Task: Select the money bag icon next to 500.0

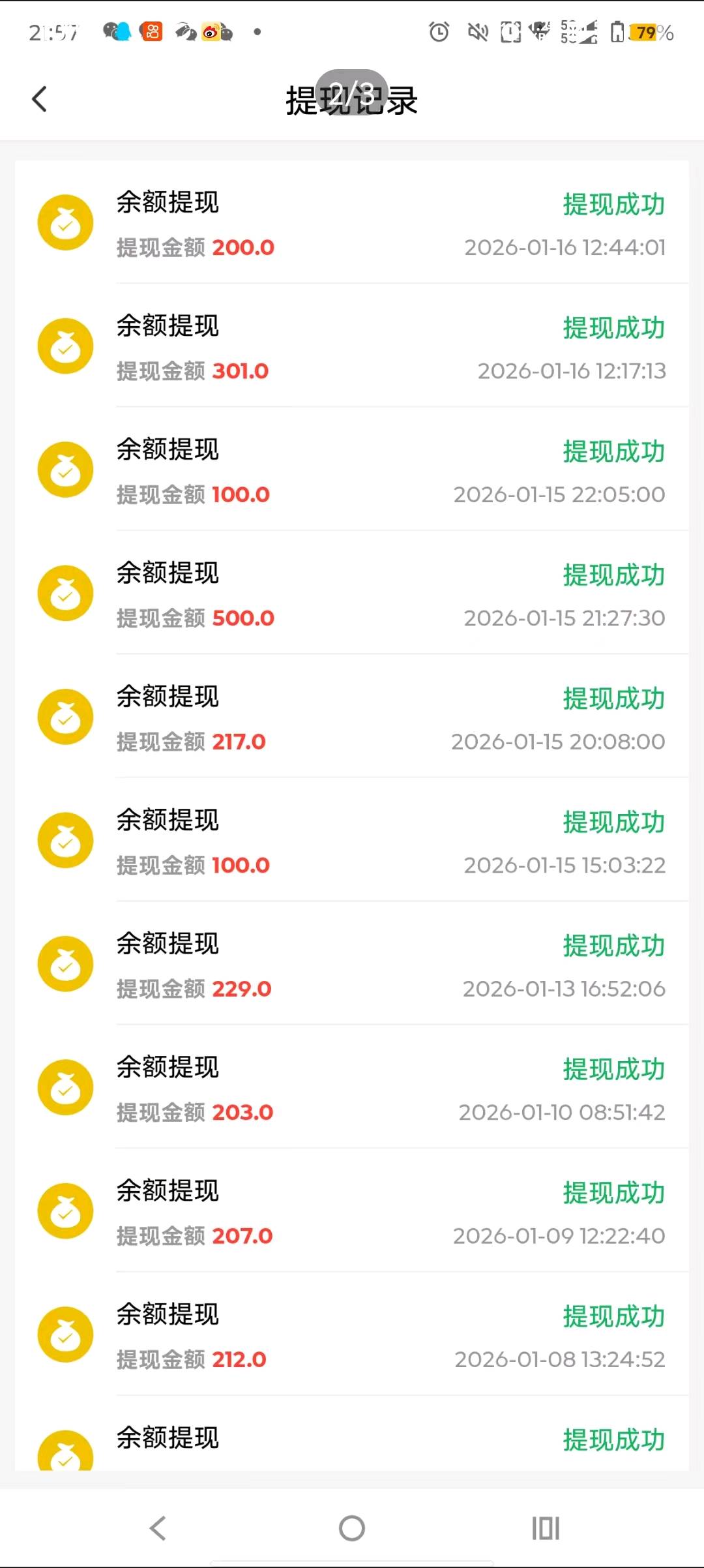Action: (65, 593)
